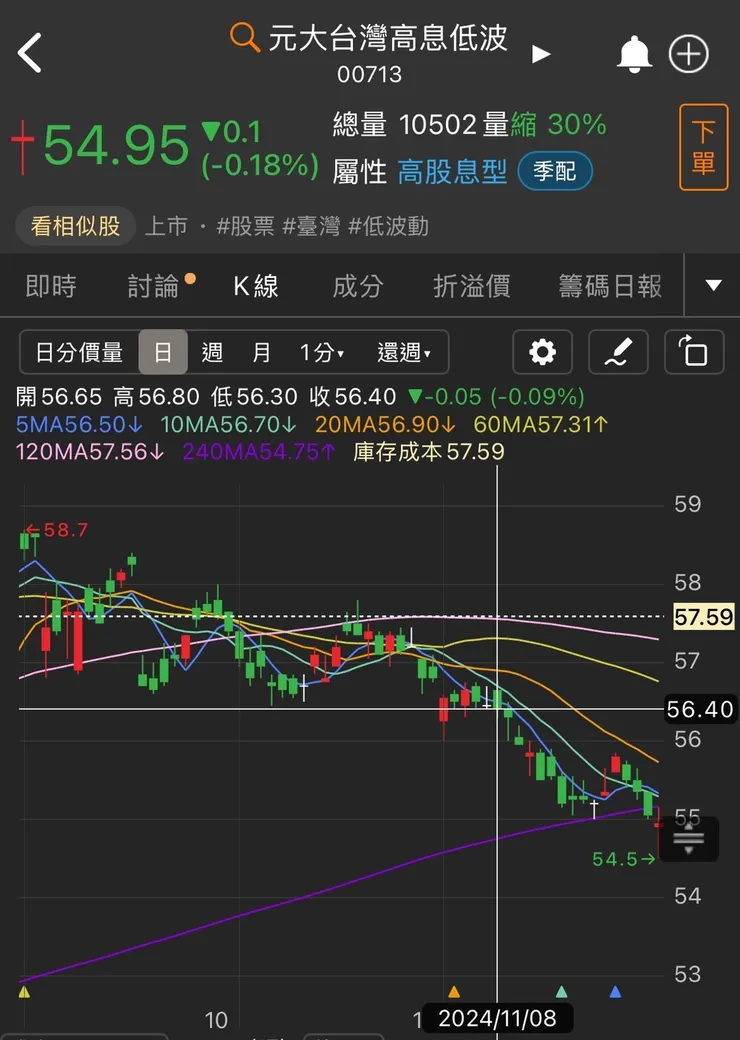The image size is (740, 1040).
Task: Tap the 2024/11/08 date marker
Action: (x=496, y=1018)
